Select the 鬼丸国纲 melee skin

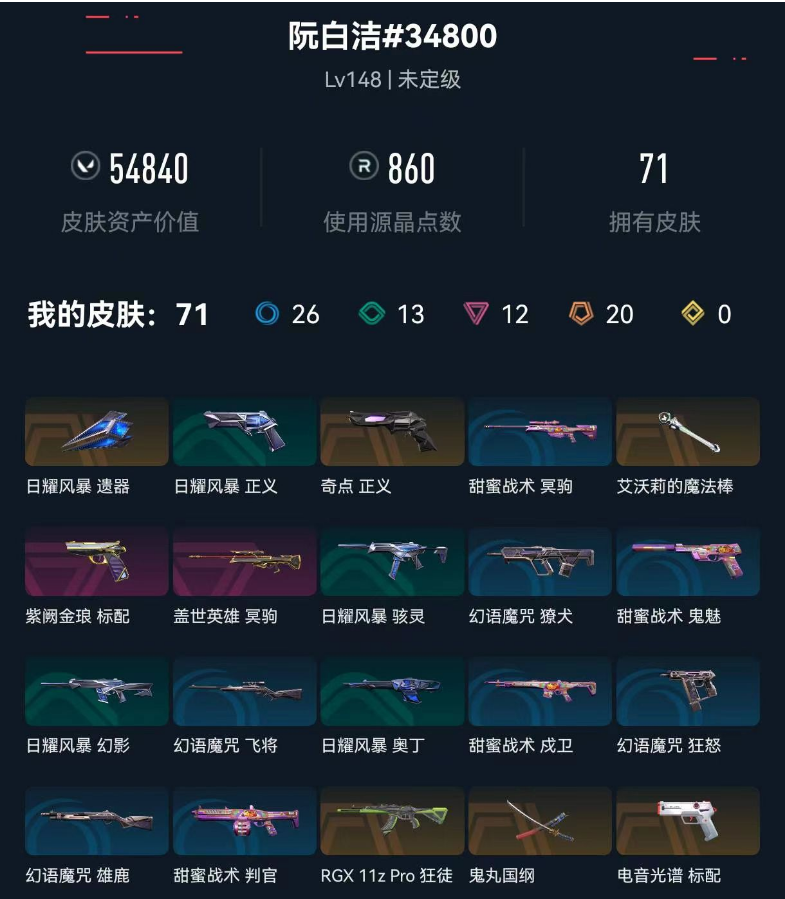click(540, 821)
